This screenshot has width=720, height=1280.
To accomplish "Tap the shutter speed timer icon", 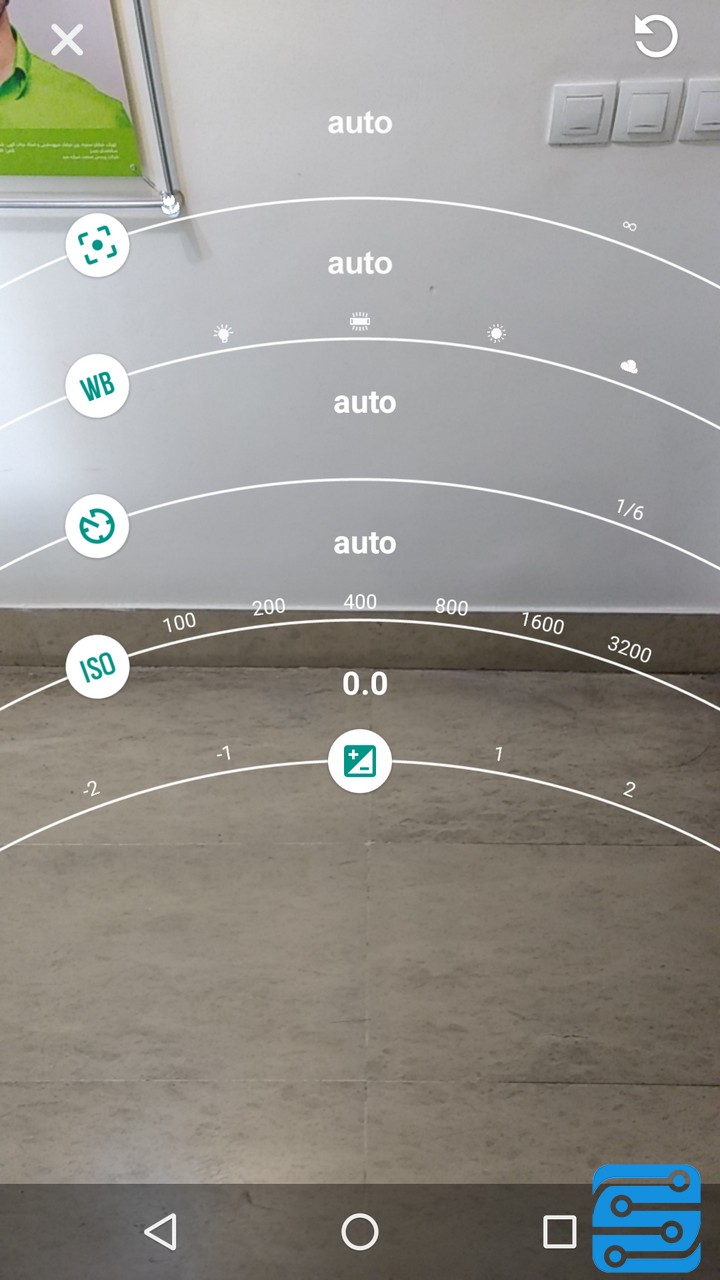I will pos(97,526).
